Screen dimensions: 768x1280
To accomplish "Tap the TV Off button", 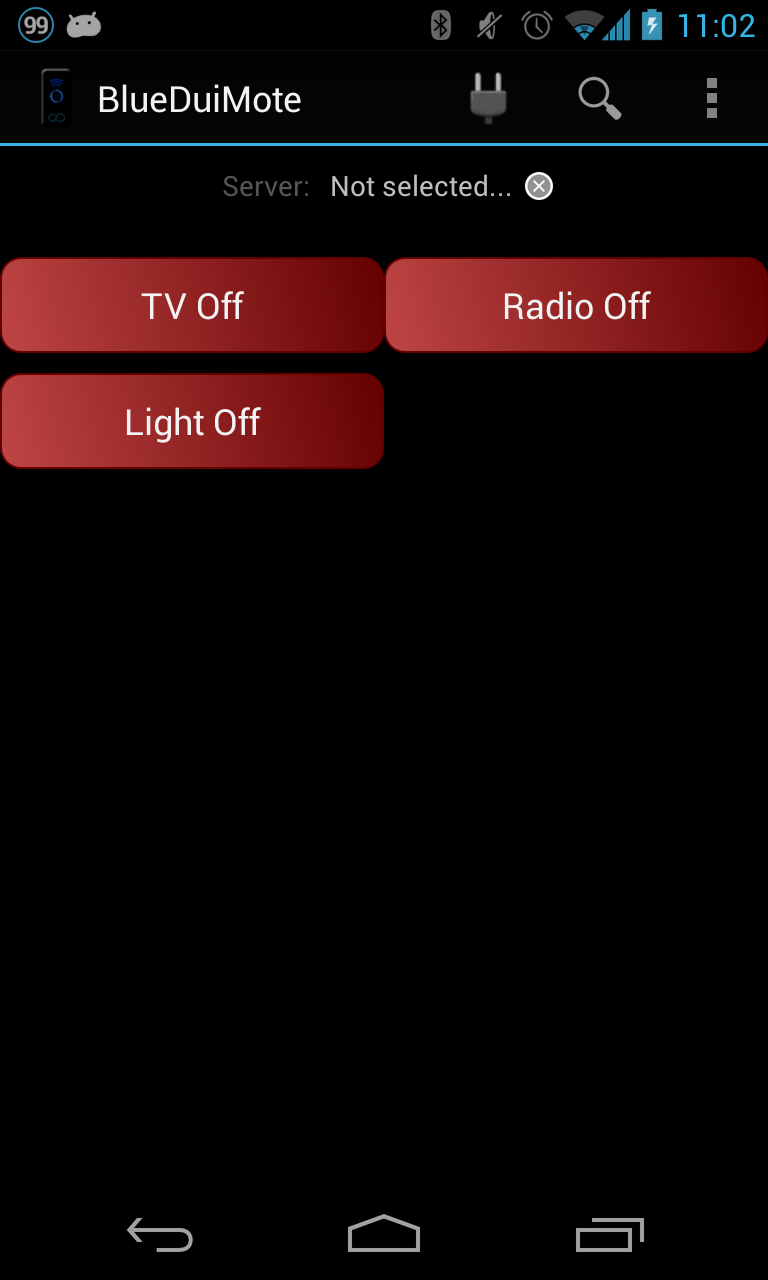I will [192, 306].
